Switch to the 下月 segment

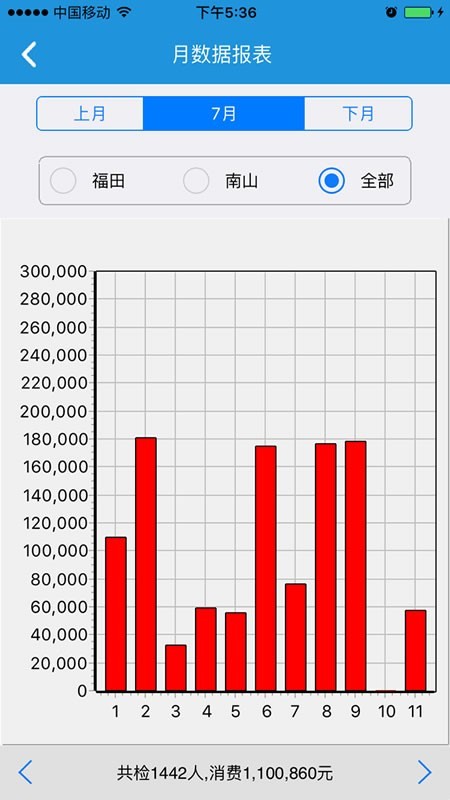[358, 113]
